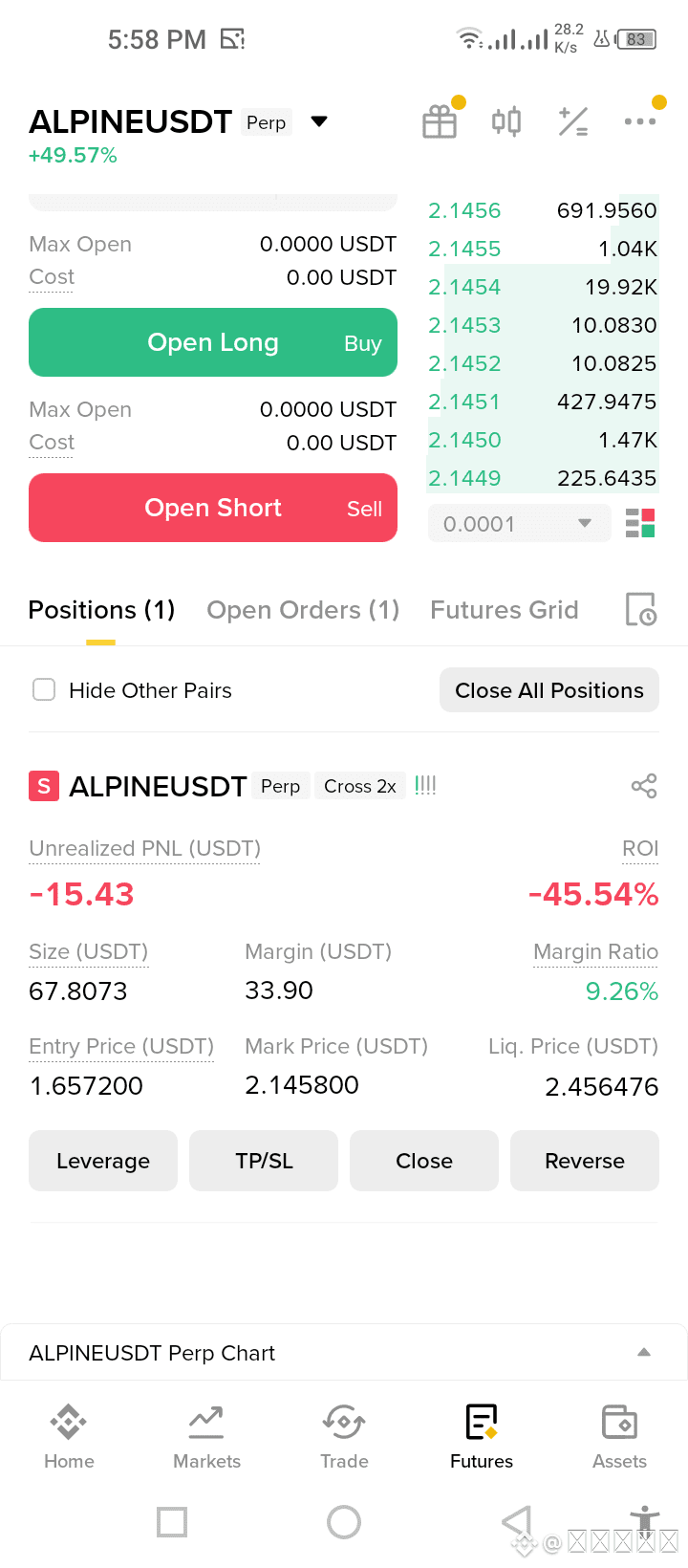Image resolution: width=688 pixels, height=1568 pixels.
Task: Open Markets from the bottom navigation
Action: tap(206, 1434)
